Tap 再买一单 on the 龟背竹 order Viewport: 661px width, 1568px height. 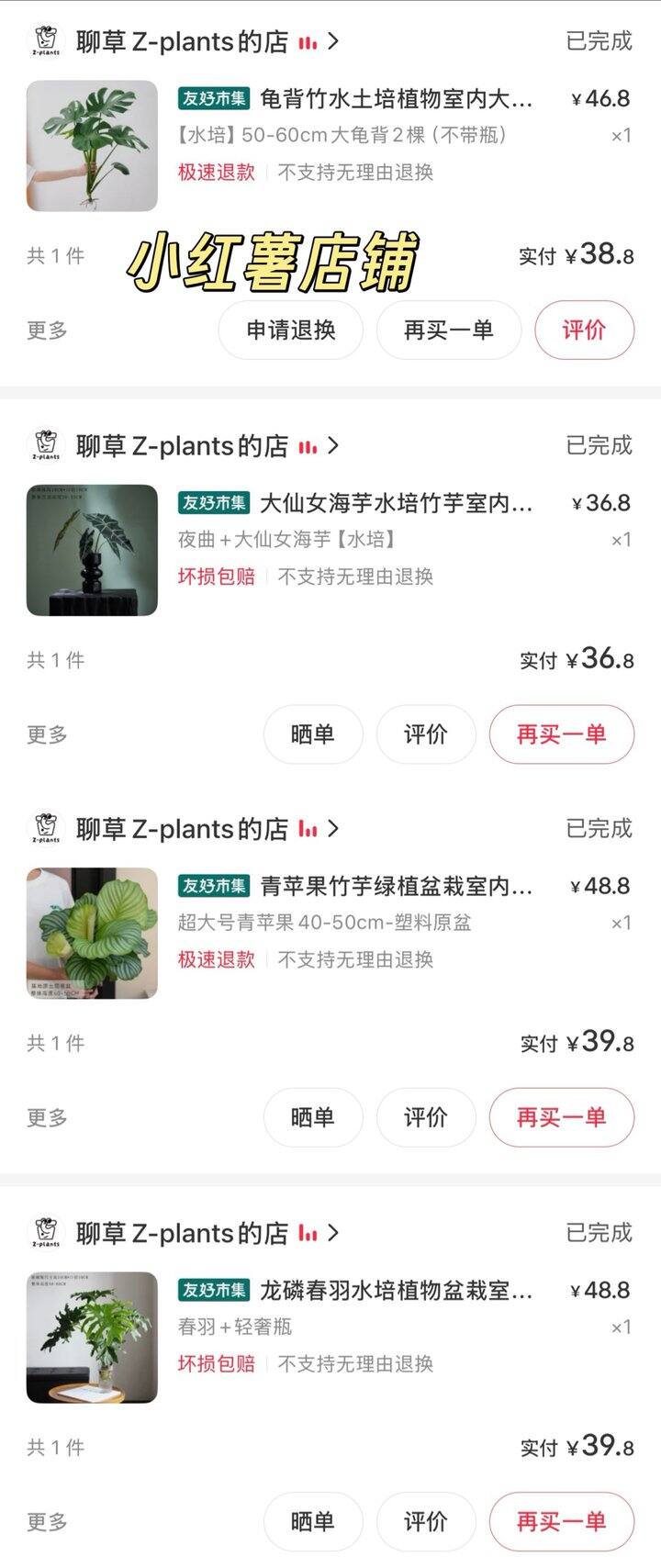point(448,330)
